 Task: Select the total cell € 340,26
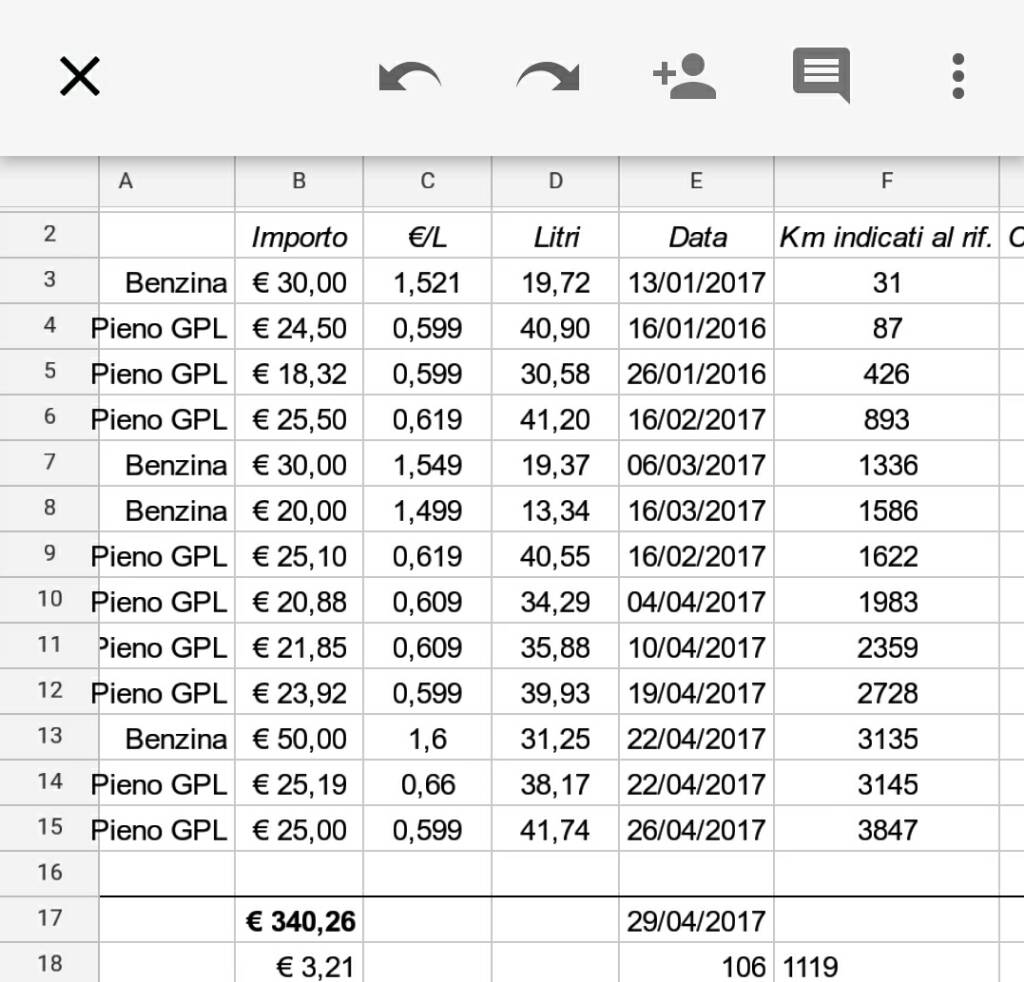pos(300,920)
